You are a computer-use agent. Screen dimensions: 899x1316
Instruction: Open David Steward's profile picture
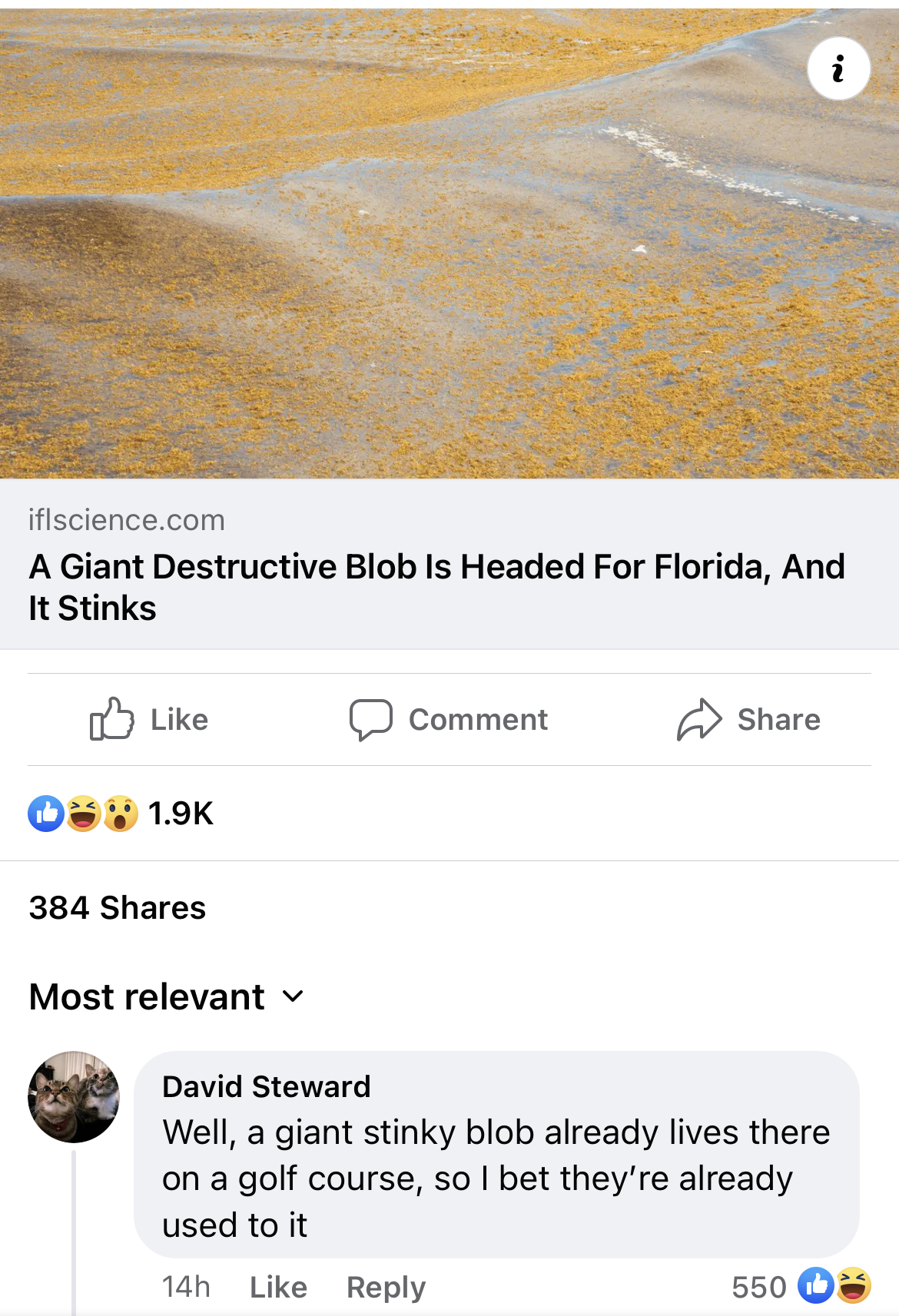[x=74, y=1096]
